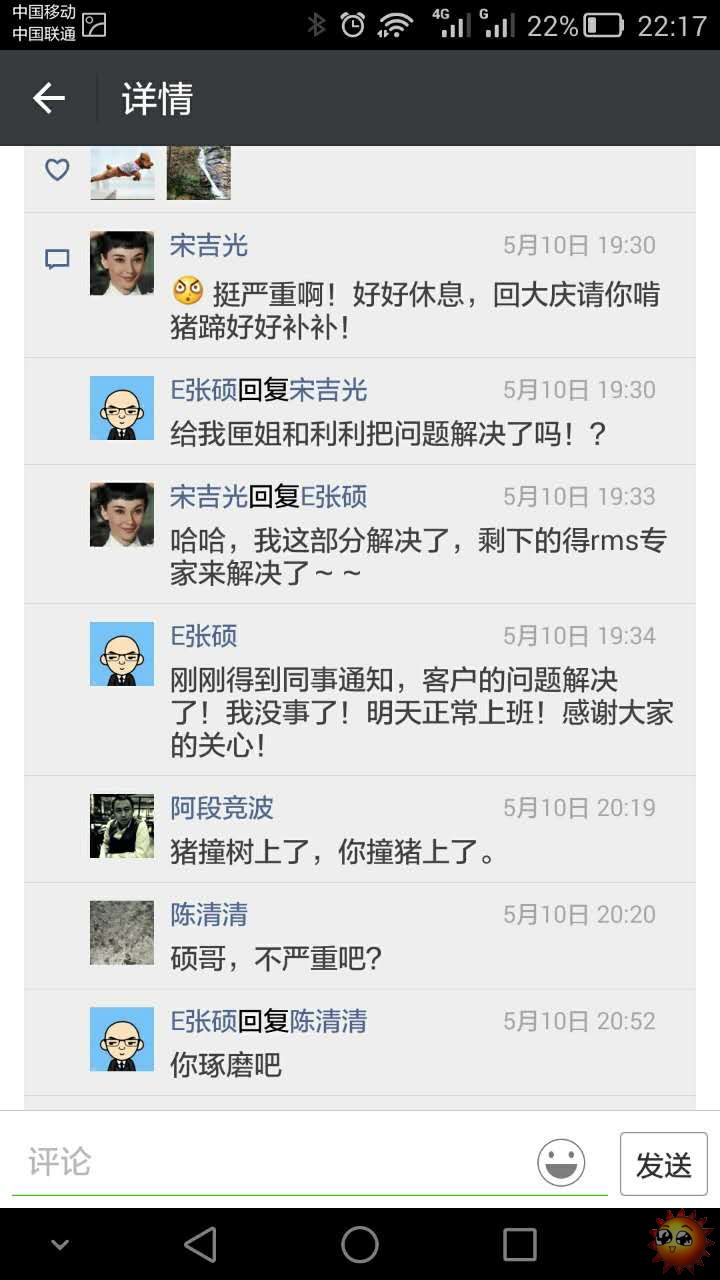Open the emoji picker
Viewport: 720px width, 1280px height.
point(561,1163)
